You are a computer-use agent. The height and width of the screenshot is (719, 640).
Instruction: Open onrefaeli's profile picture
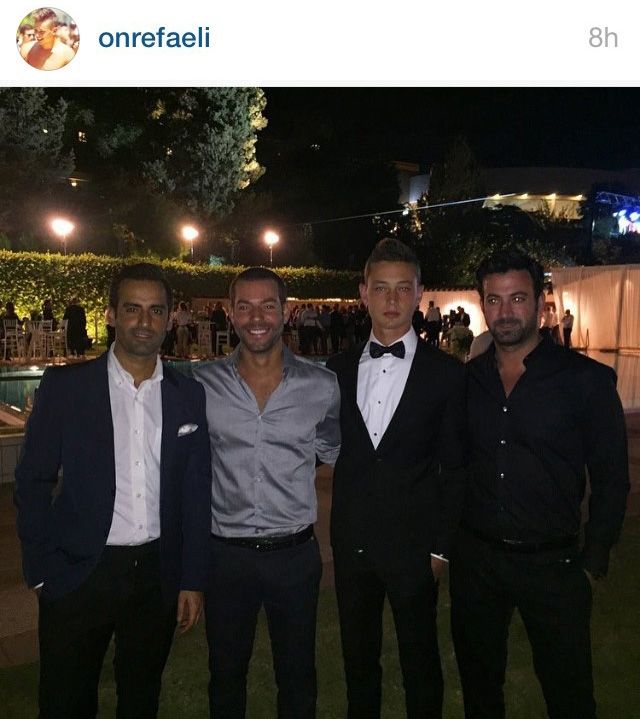[48, 39]
